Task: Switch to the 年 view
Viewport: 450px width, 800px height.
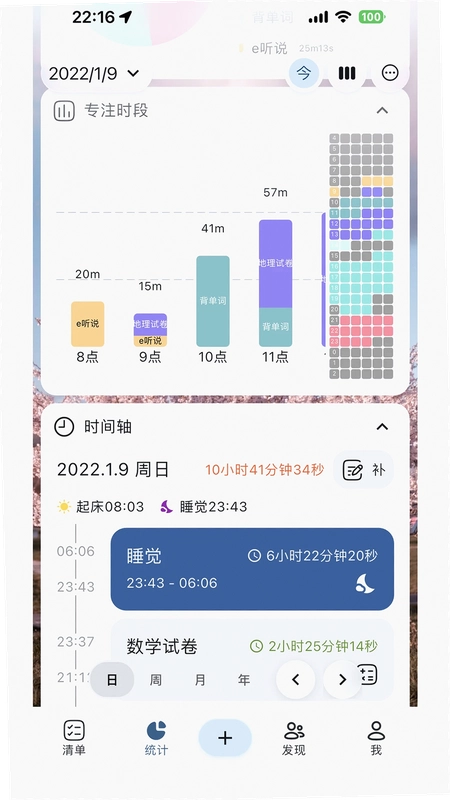Action: 244,680
